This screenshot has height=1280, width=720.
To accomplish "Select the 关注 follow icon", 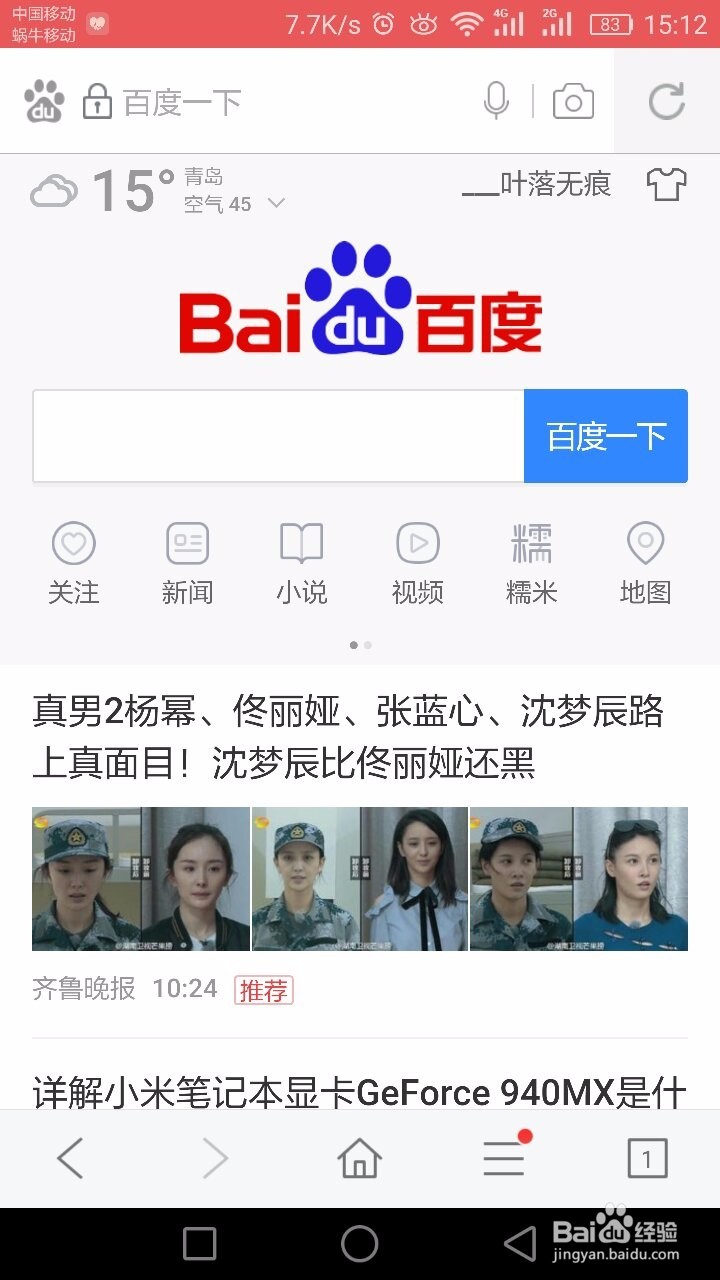I will pos(74,560).
